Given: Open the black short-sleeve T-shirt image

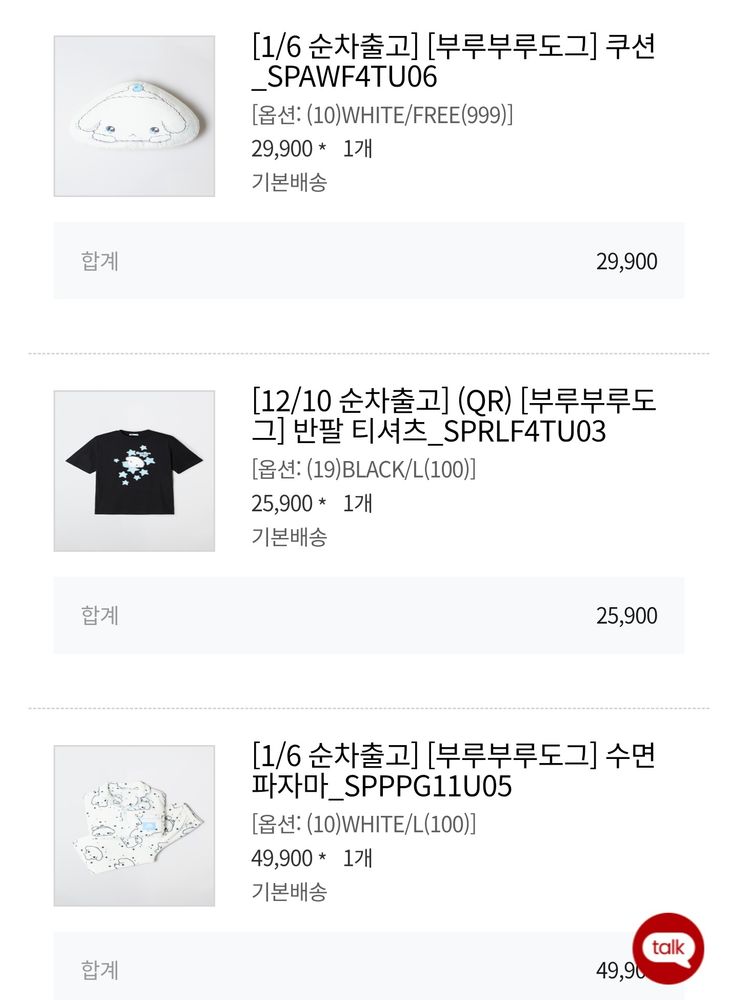Looking at the screenshot, I should [134, 471].
